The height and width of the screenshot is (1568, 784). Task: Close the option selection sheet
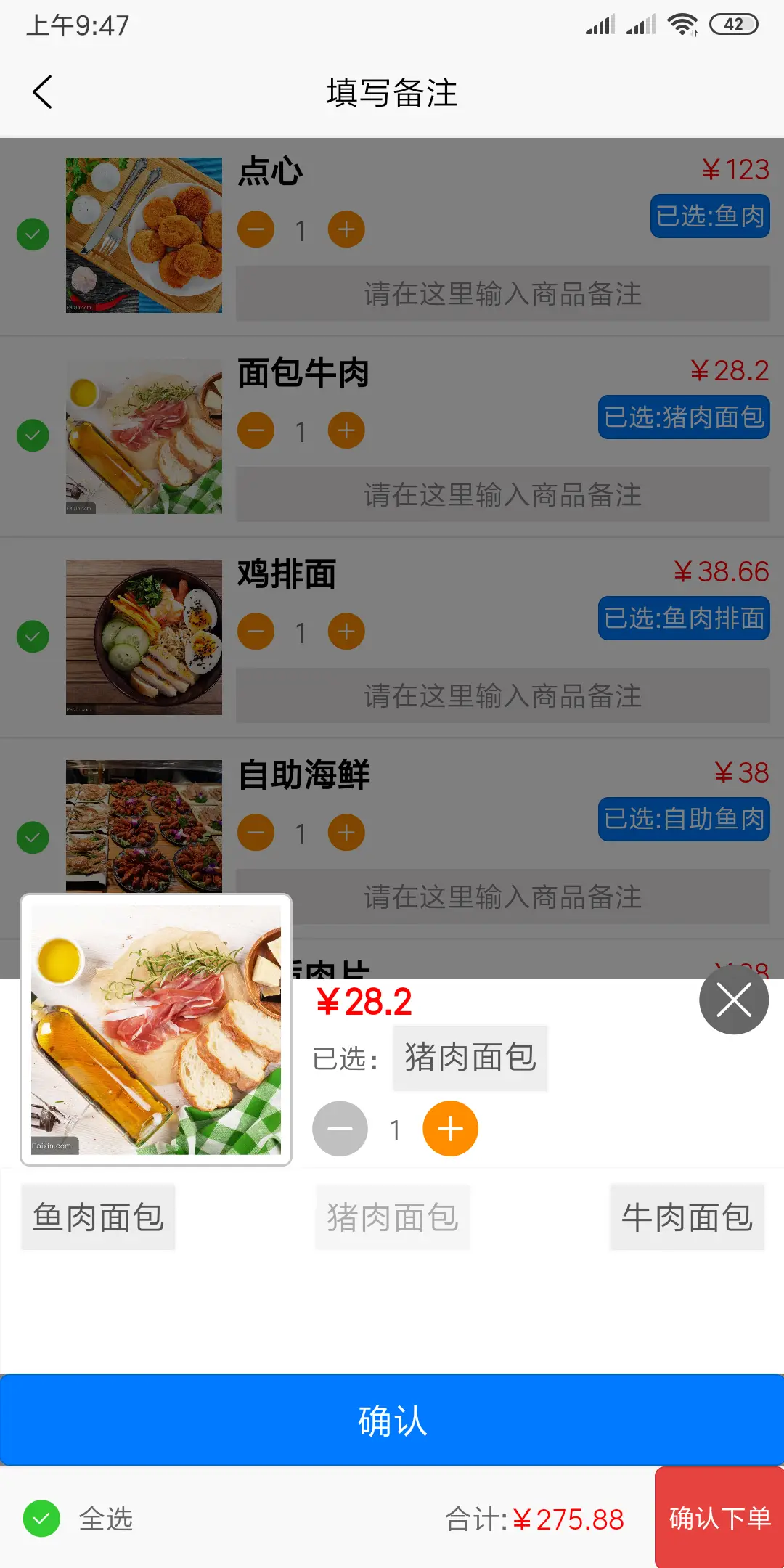pyautogui.click(x=733, y=1000)
